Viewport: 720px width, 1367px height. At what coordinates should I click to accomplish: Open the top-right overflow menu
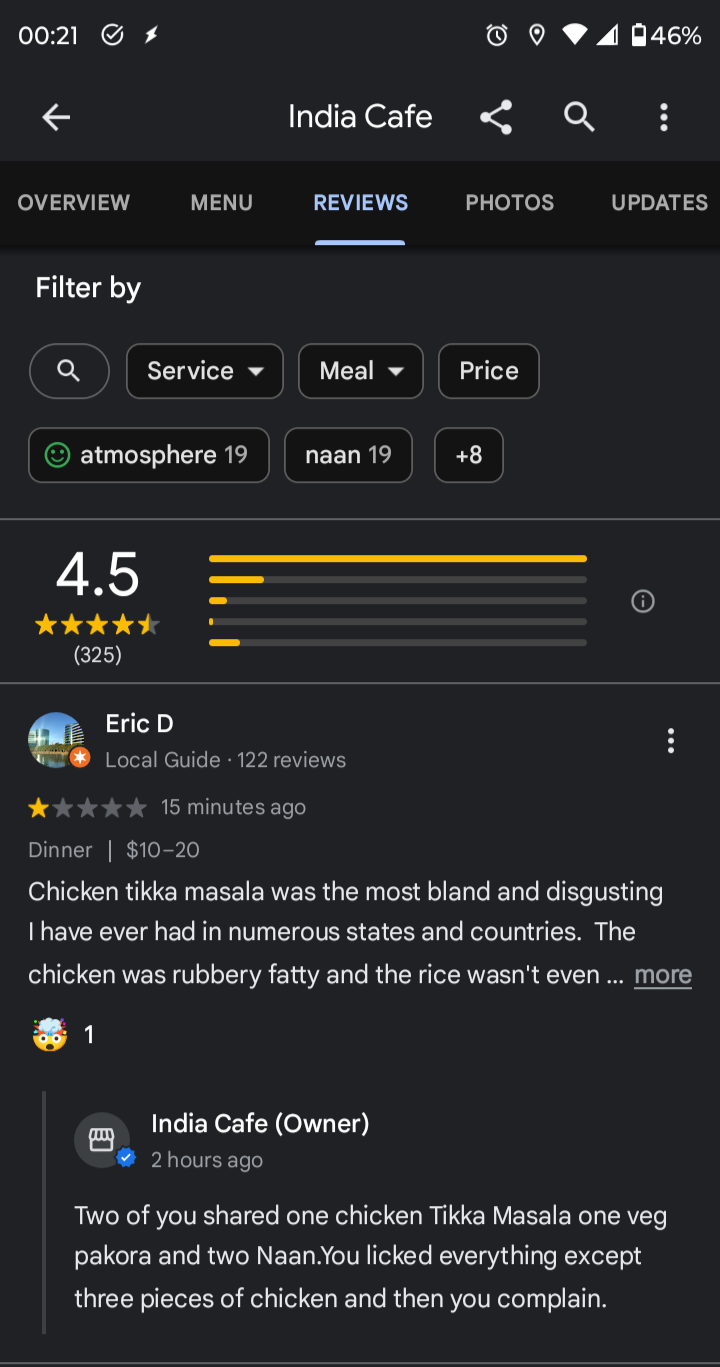663,118
